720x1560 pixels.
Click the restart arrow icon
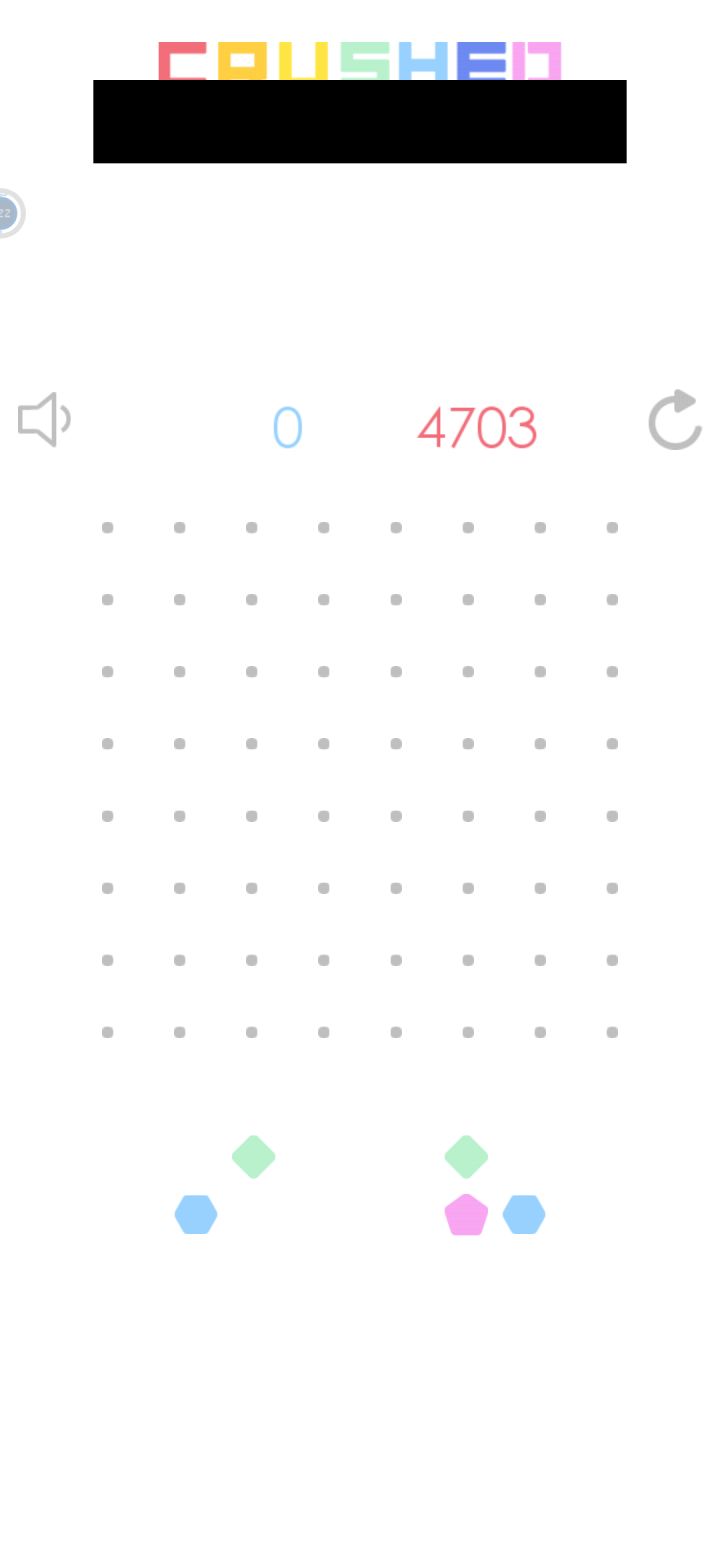click(674, 421)
